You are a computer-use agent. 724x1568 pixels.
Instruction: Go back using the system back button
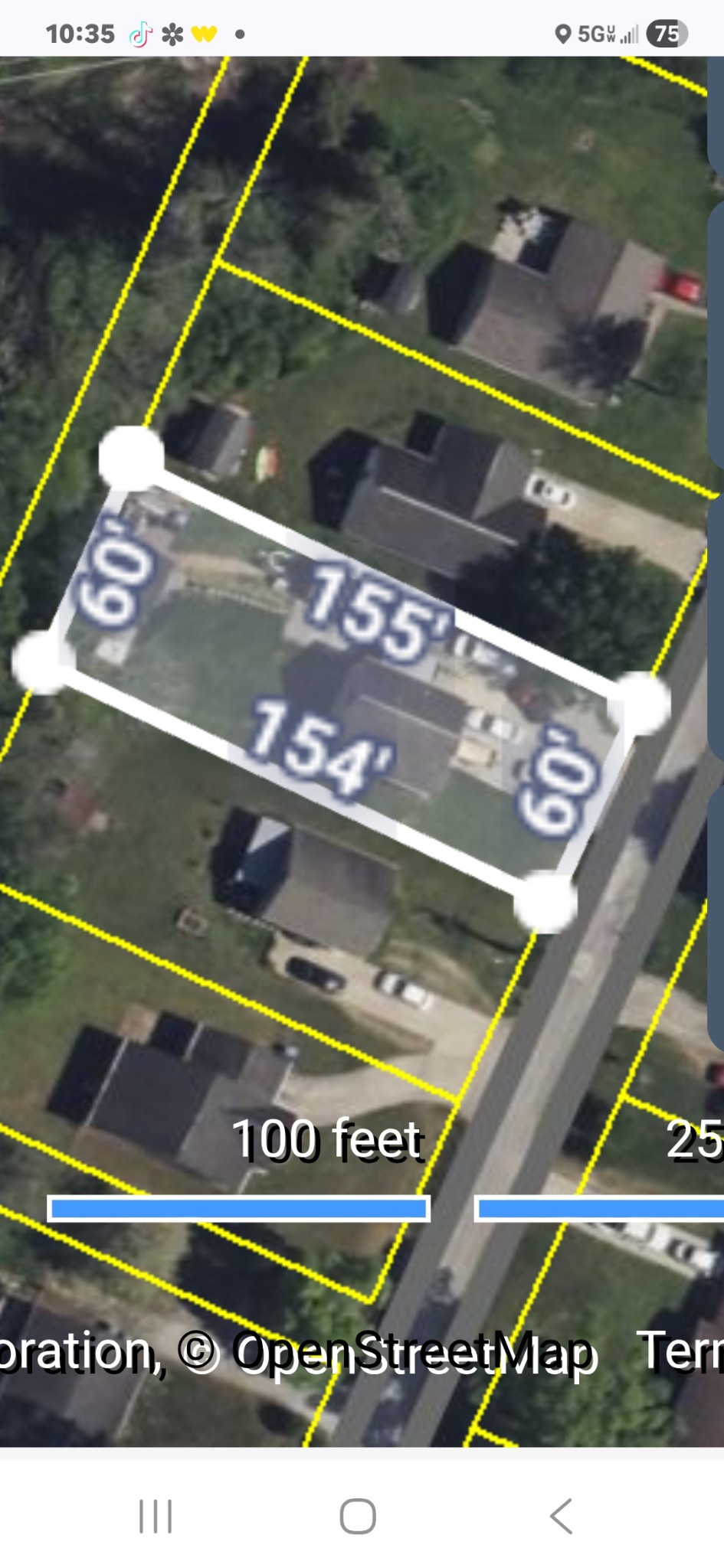(x=562, y=1515)
